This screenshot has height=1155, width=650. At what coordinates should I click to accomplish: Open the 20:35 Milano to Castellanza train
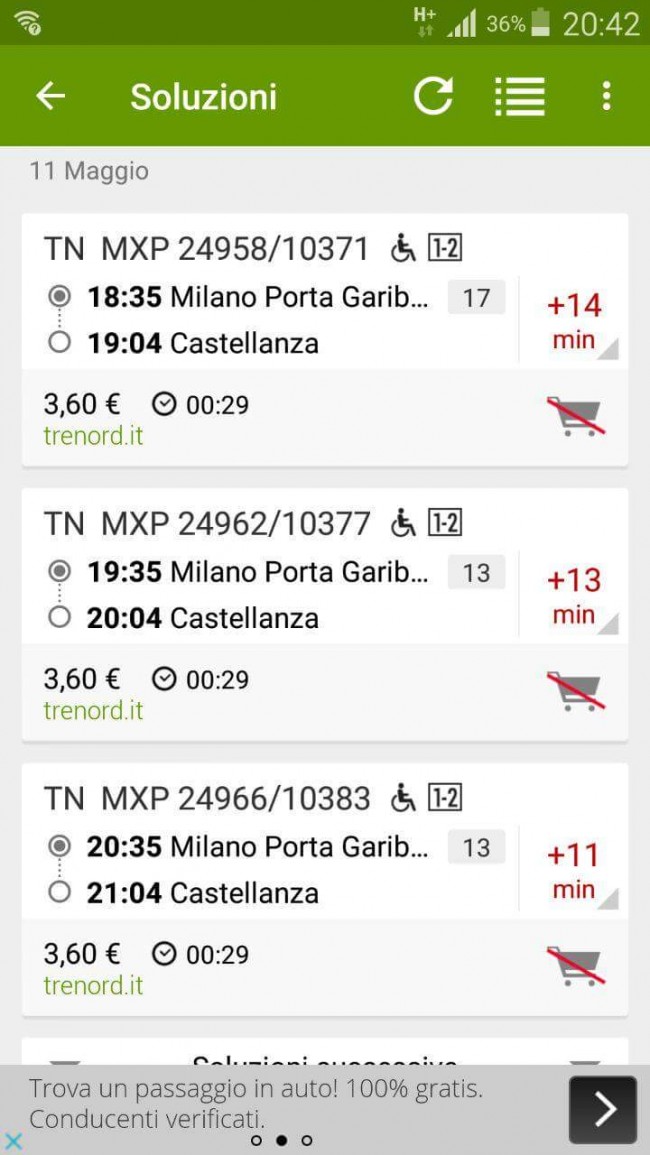pyautogui.click(x=270, y=870)
